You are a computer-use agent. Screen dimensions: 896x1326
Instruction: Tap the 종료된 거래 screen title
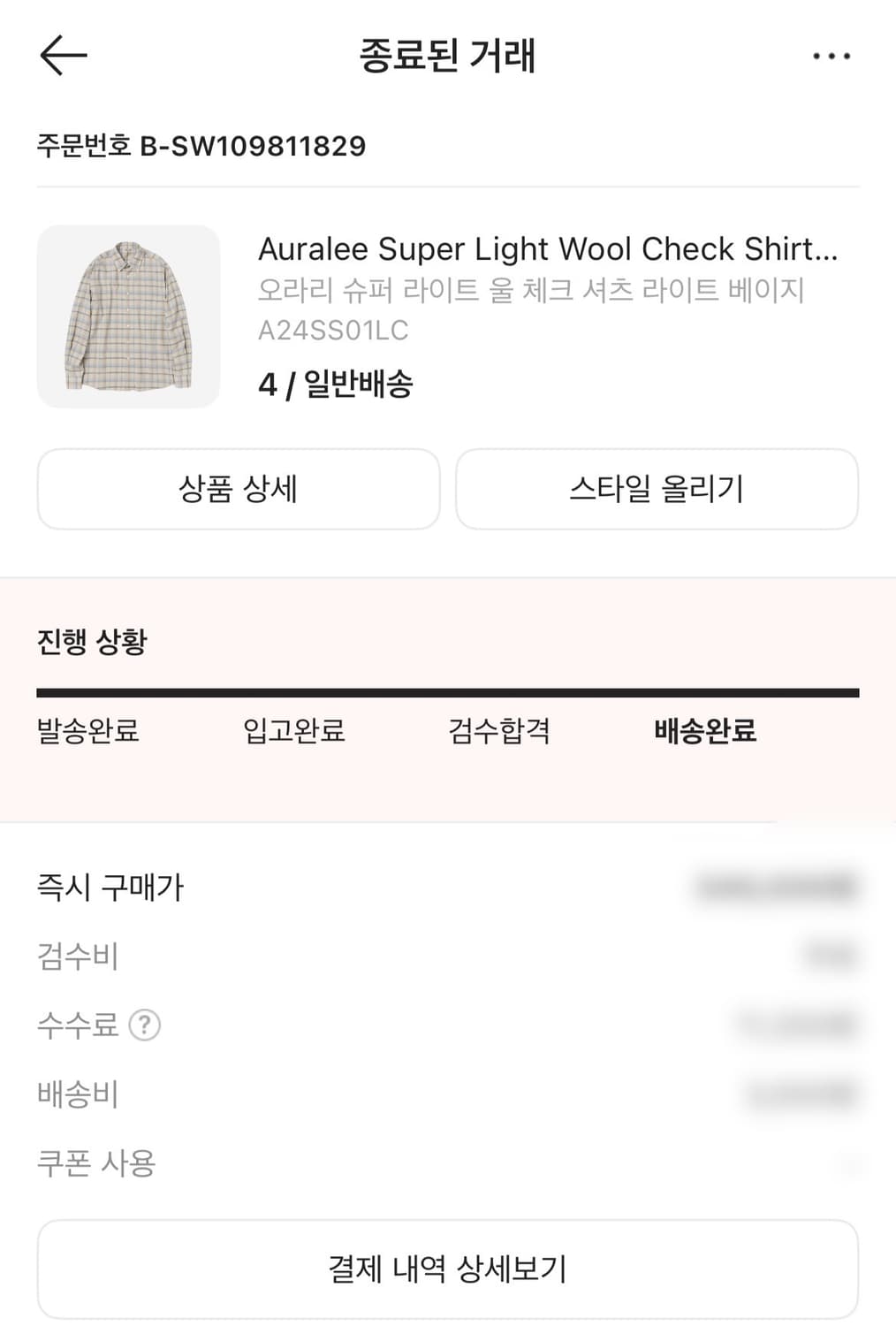[448, 55]
